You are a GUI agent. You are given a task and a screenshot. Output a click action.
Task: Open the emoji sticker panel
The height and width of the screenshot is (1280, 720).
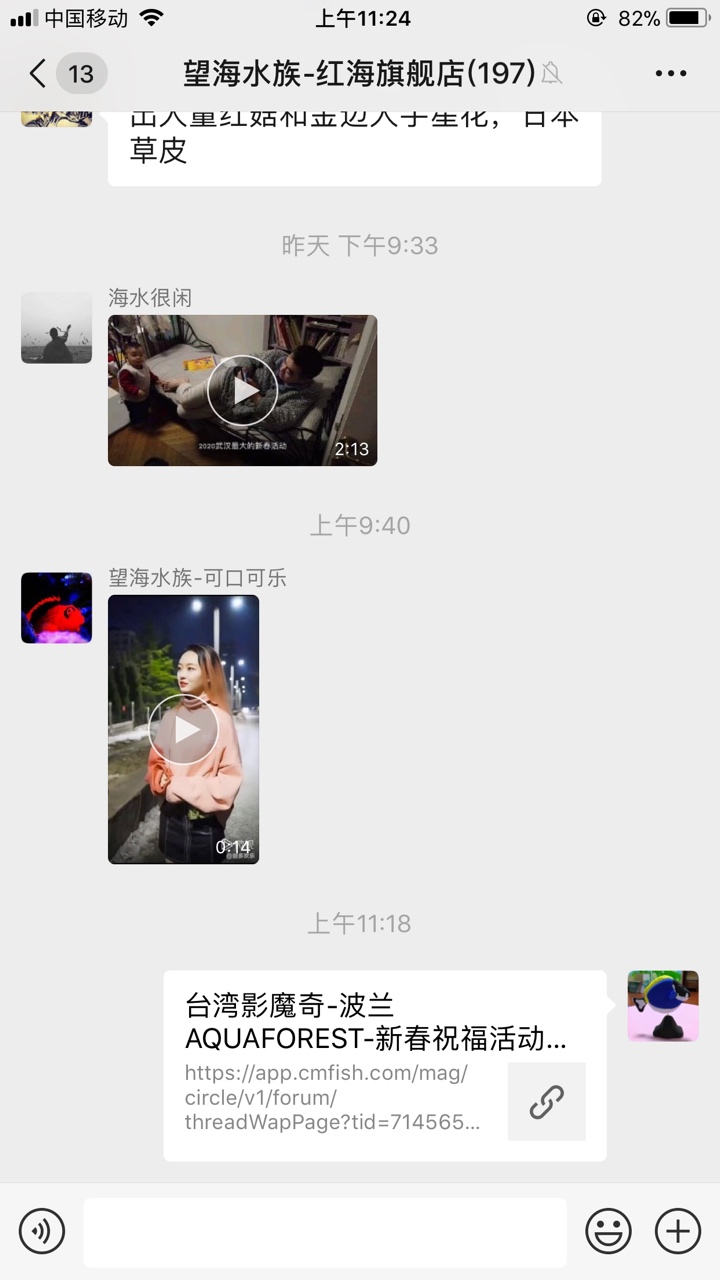pyautogui.click(x=608, y=1231)
